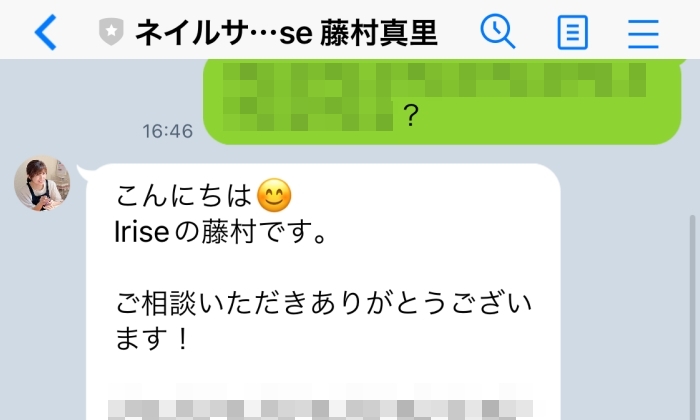Open 藤村's profile picture
Viewport: 700px width, 420px height.
pyautogui.click(x=42, y=184)
